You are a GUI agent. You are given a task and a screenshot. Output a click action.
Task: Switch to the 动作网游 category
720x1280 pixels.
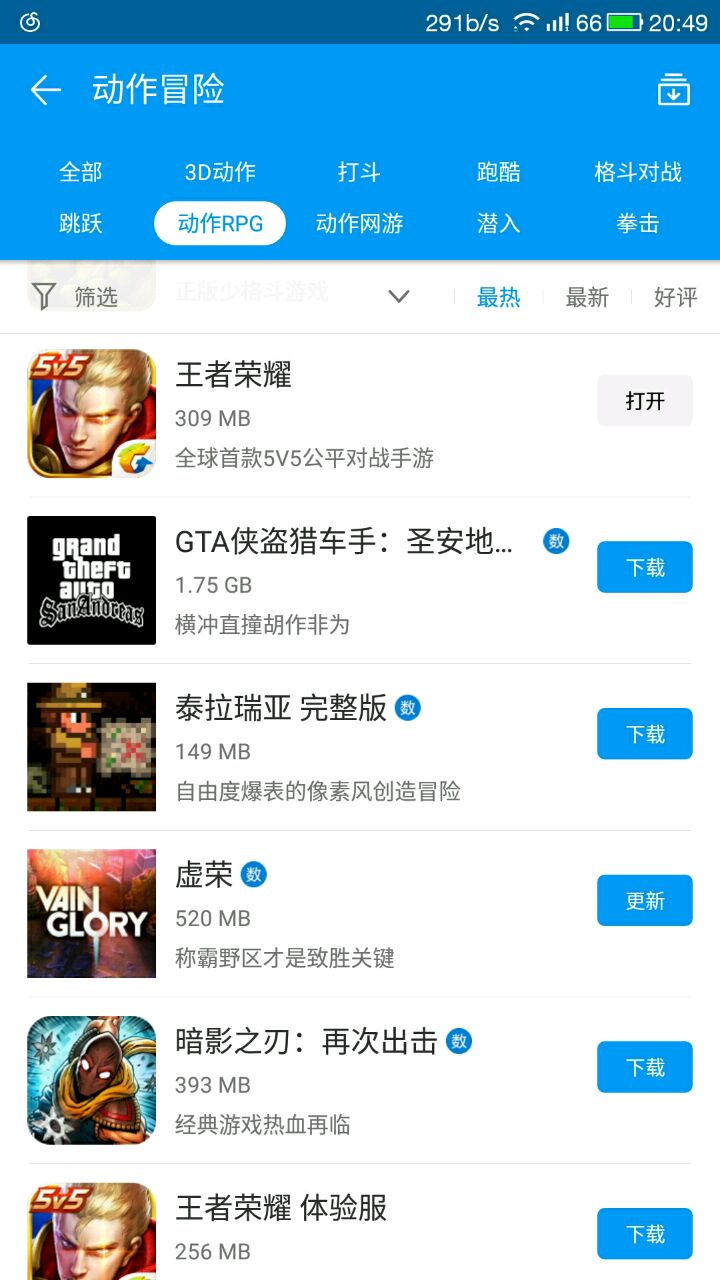(359, 224)
